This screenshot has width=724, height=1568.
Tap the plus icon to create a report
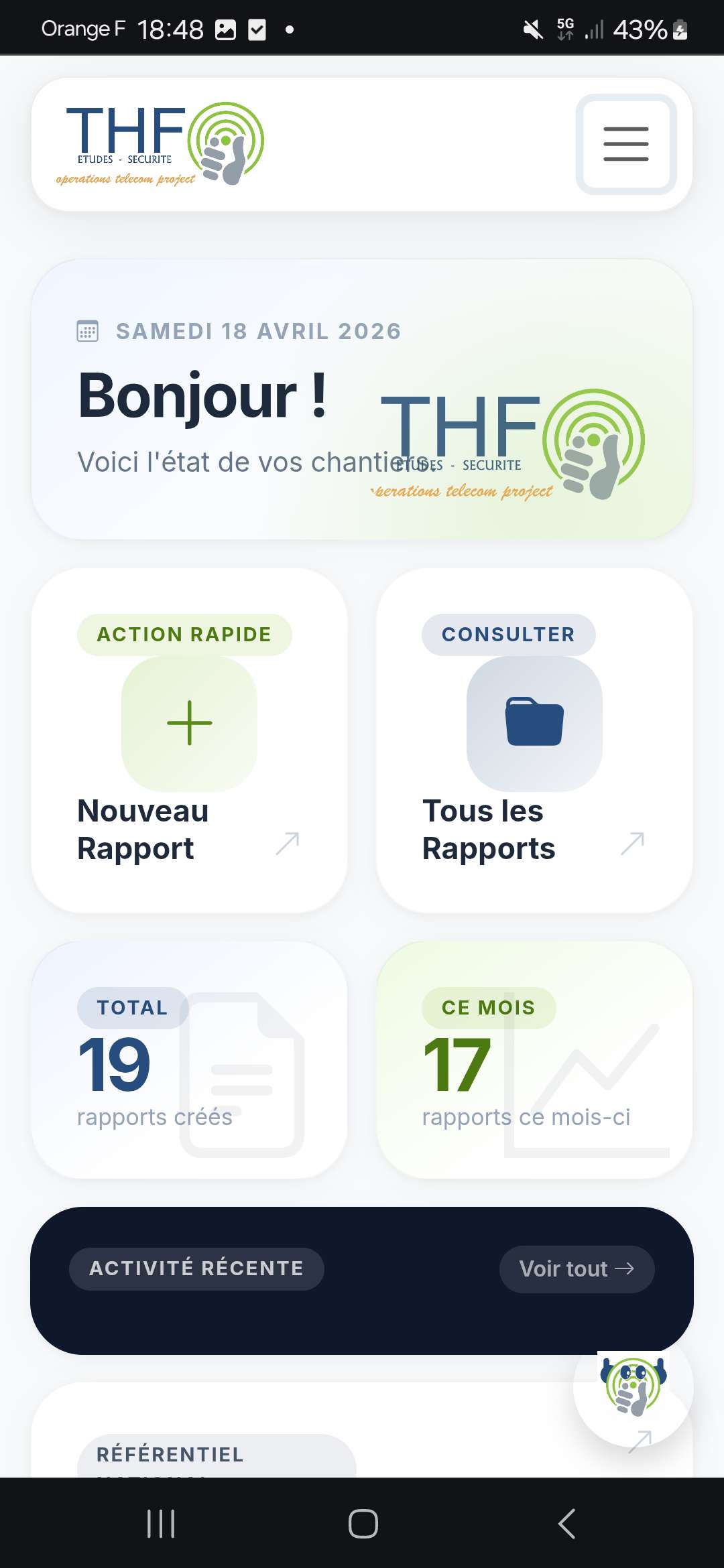(x=188, y=724)
